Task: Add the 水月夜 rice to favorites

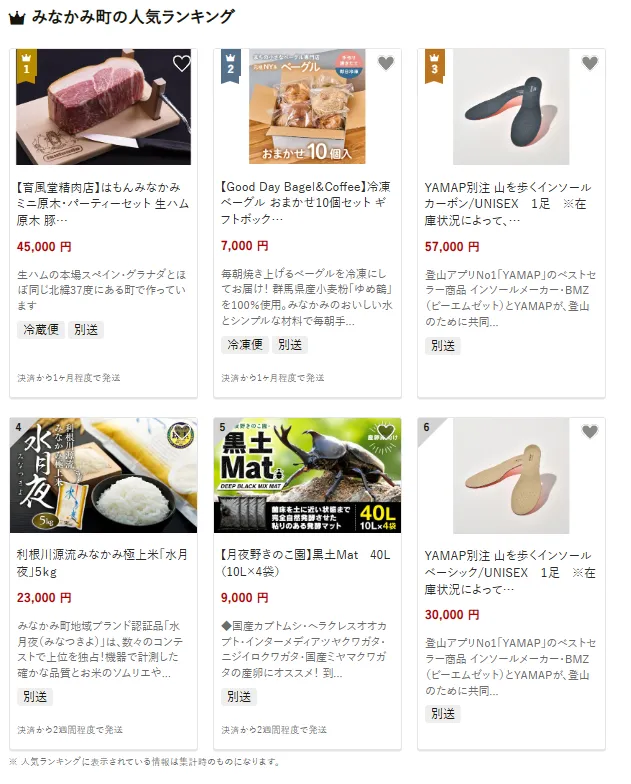Action: (x=181, y=432)
